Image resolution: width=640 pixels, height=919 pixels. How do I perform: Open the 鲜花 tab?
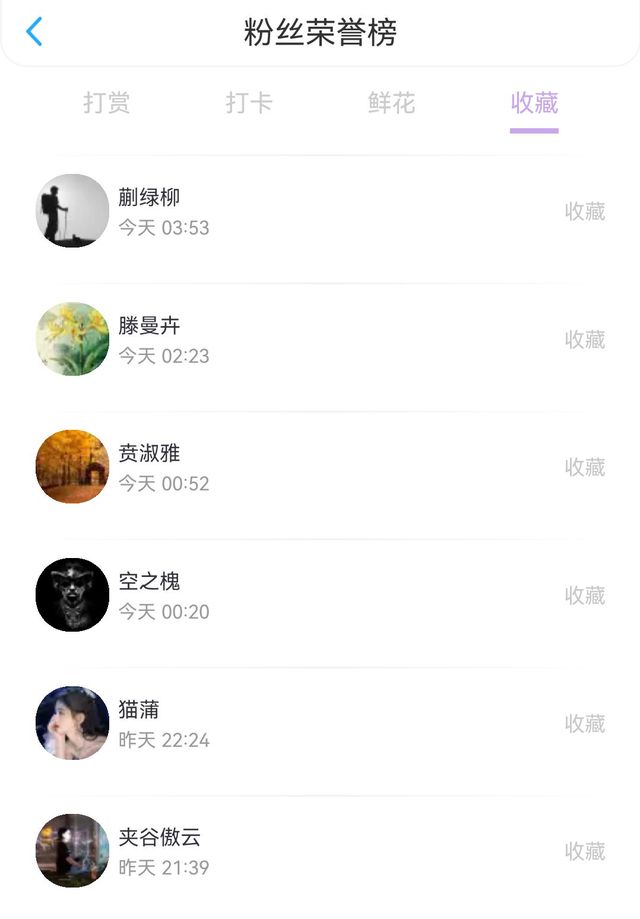pos(391,103)
